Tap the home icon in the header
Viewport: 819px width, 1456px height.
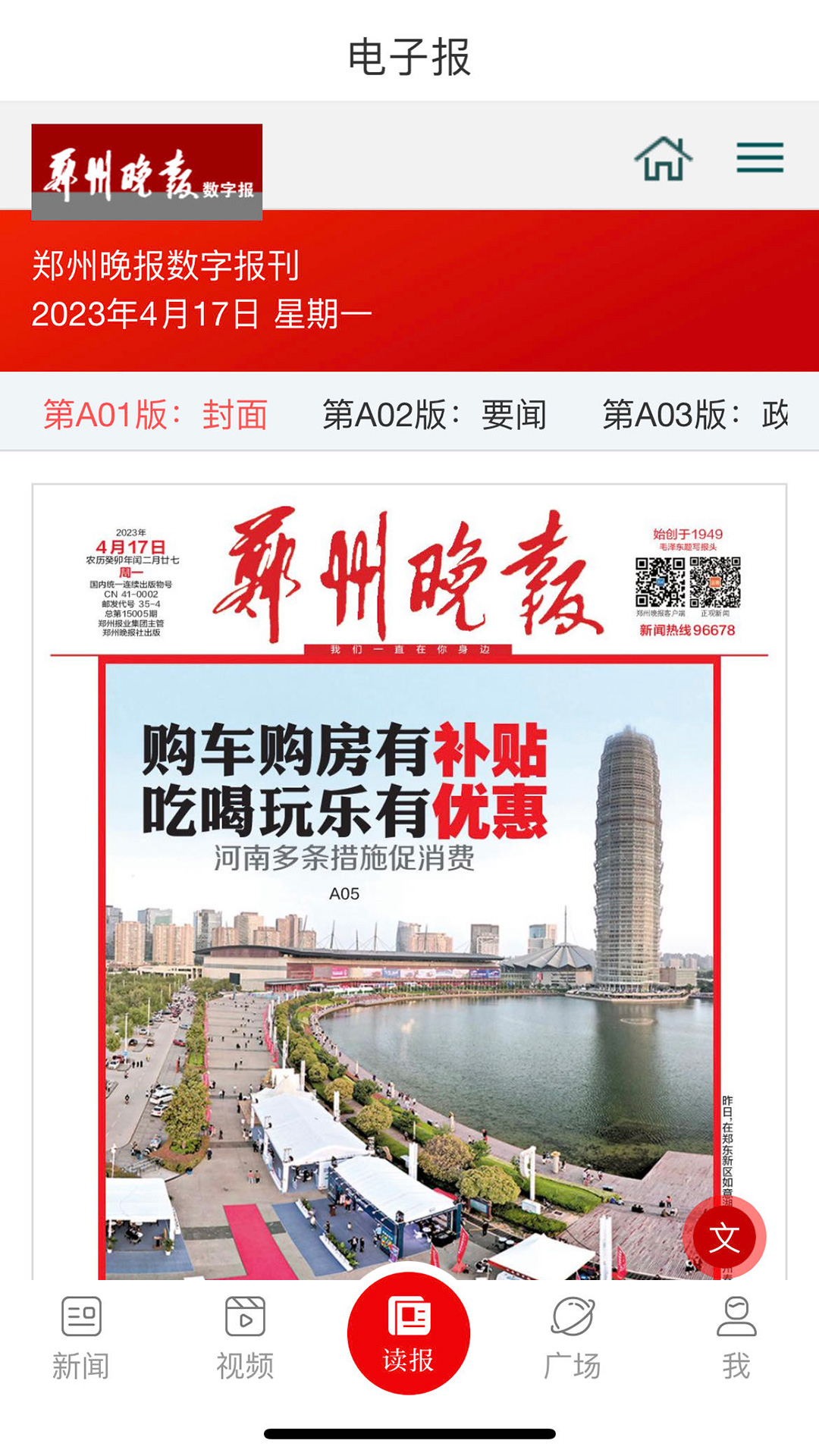[664, 158]
